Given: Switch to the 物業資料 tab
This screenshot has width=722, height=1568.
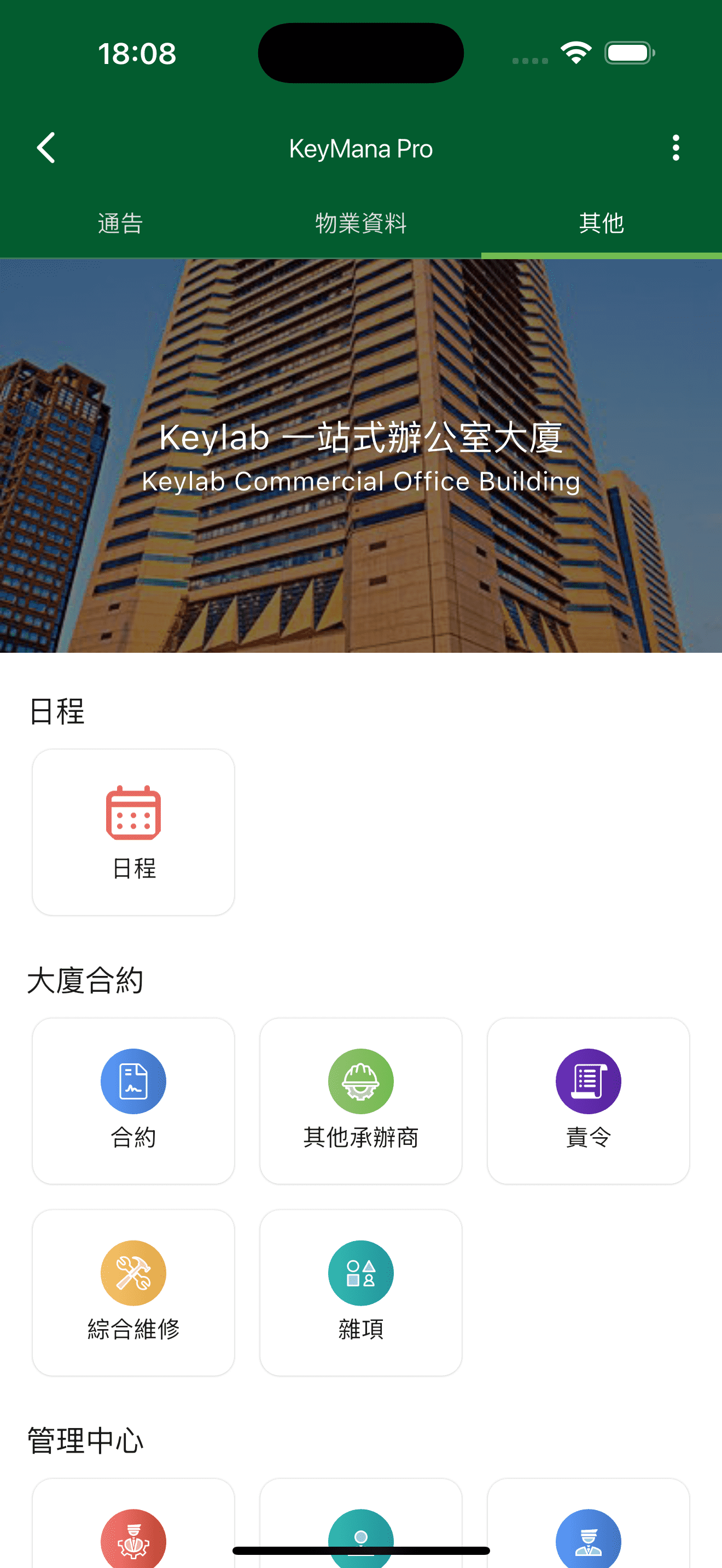Looking at the screenshot, I should pos(361,224).
